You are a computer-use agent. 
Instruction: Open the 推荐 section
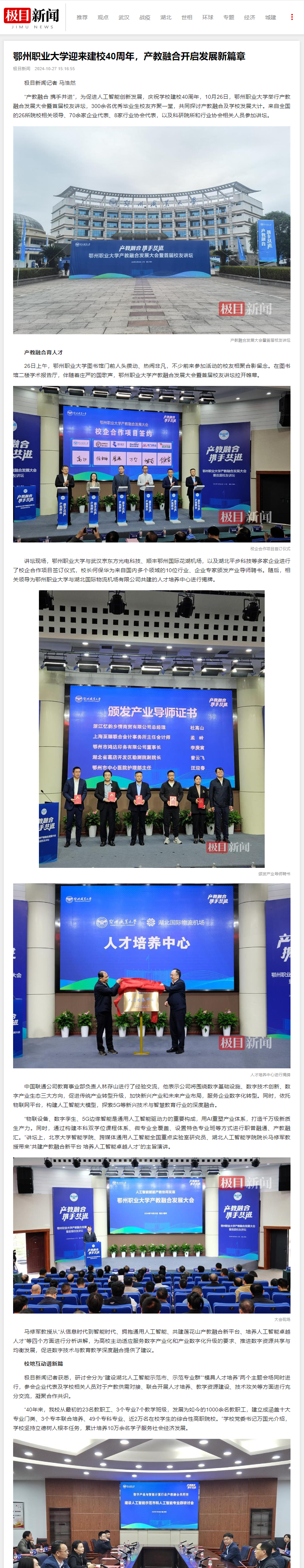tap(82, 18)
